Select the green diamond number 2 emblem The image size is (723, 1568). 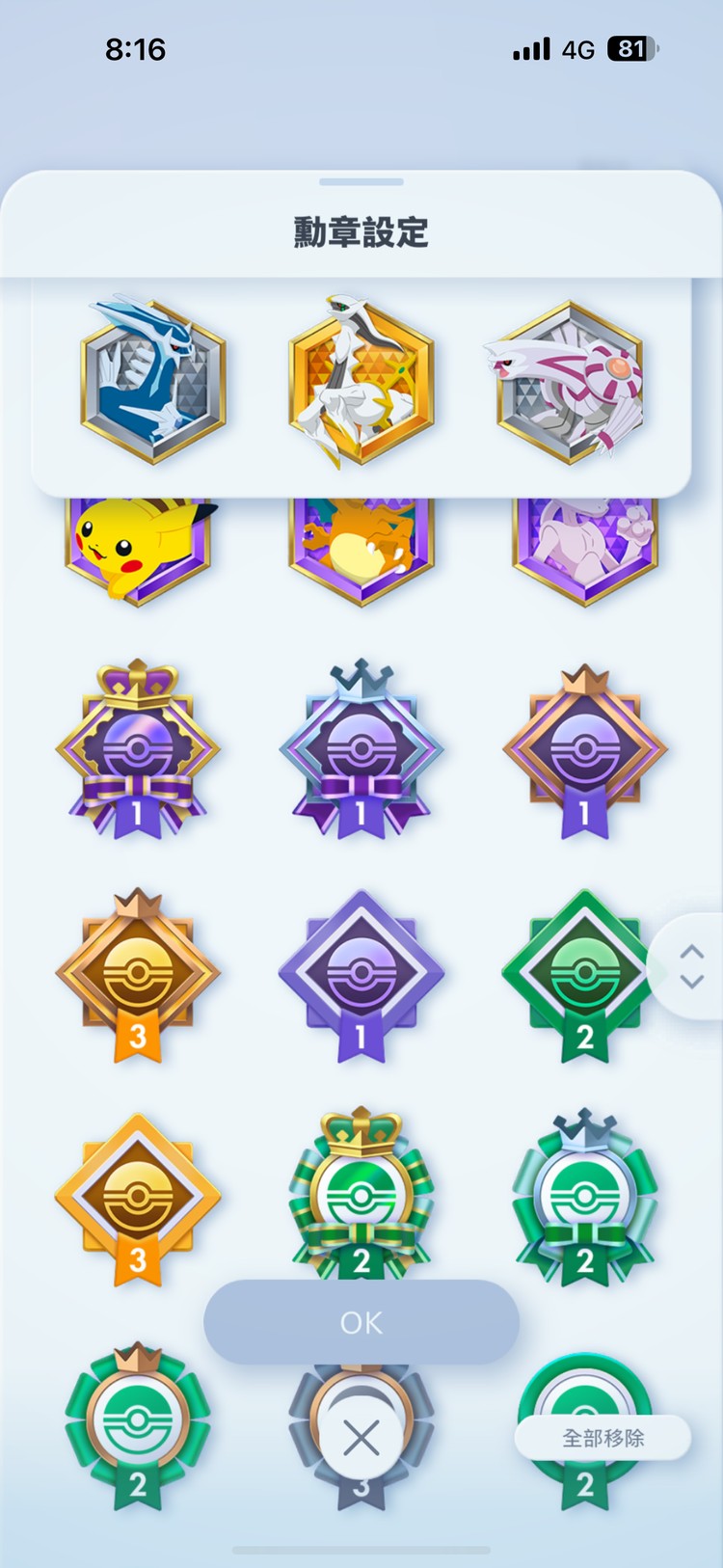coord(583,976)
